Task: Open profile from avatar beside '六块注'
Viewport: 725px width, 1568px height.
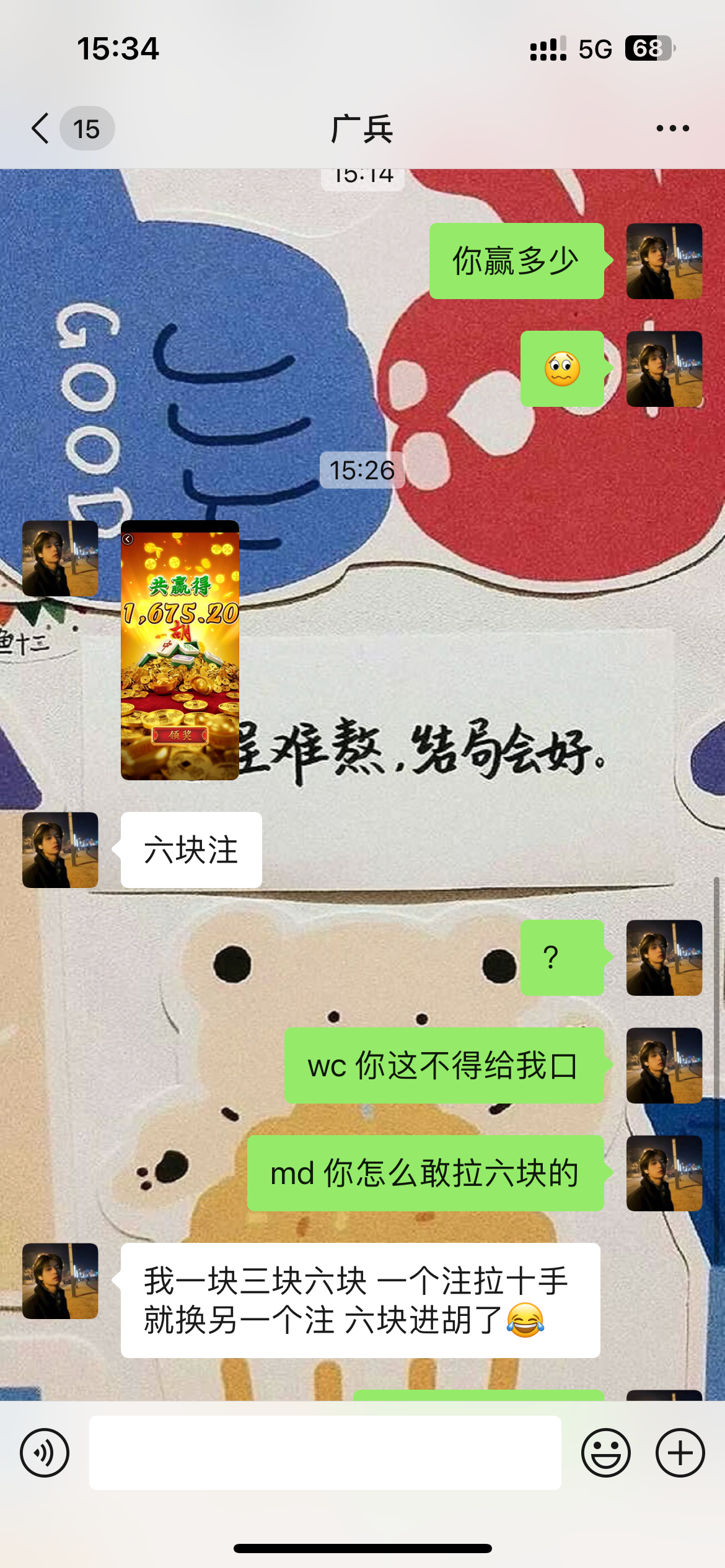Action: pos(60,850)
